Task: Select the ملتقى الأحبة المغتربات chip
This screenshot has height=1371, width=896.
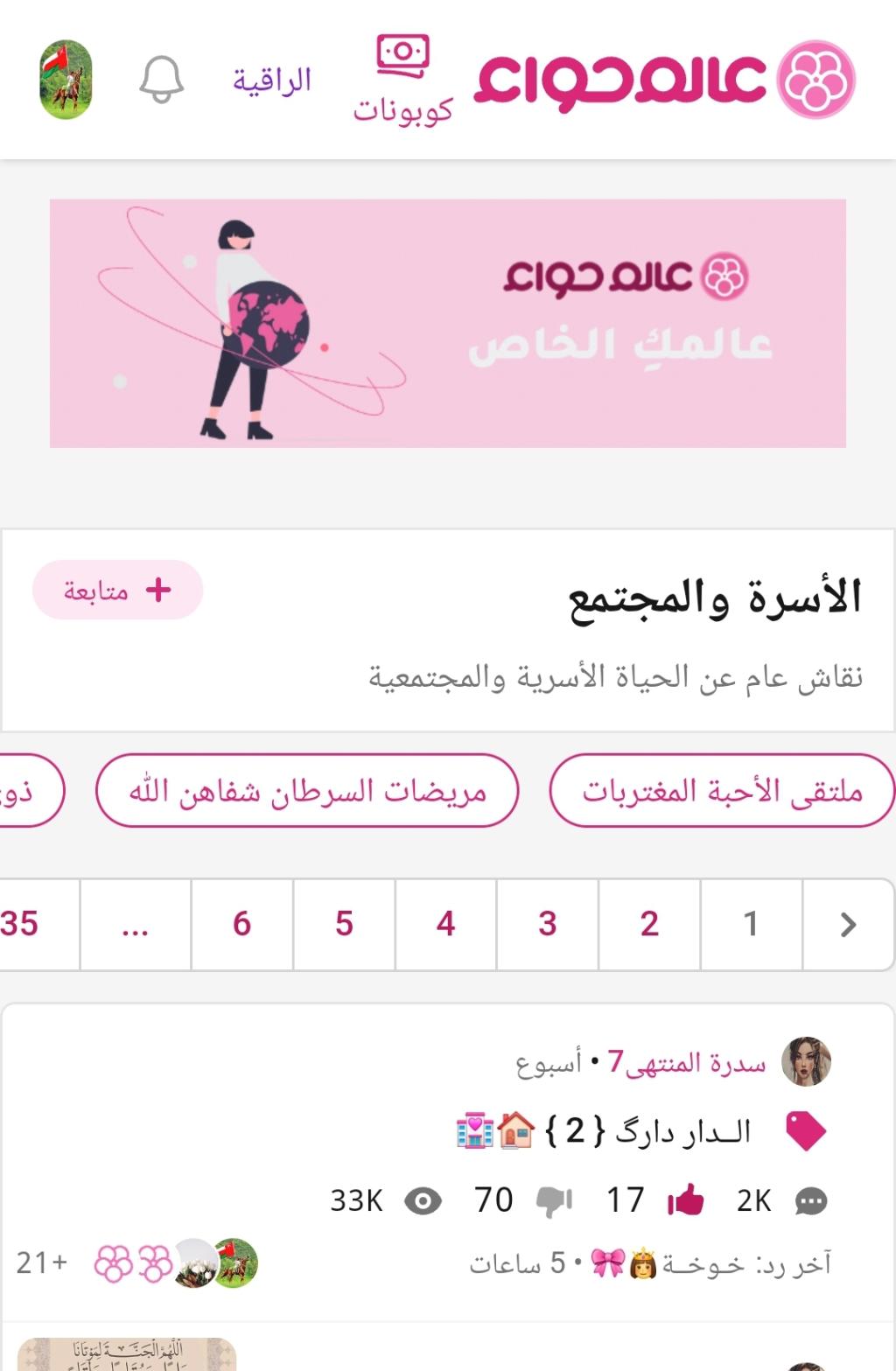Action: coord(722,791)
